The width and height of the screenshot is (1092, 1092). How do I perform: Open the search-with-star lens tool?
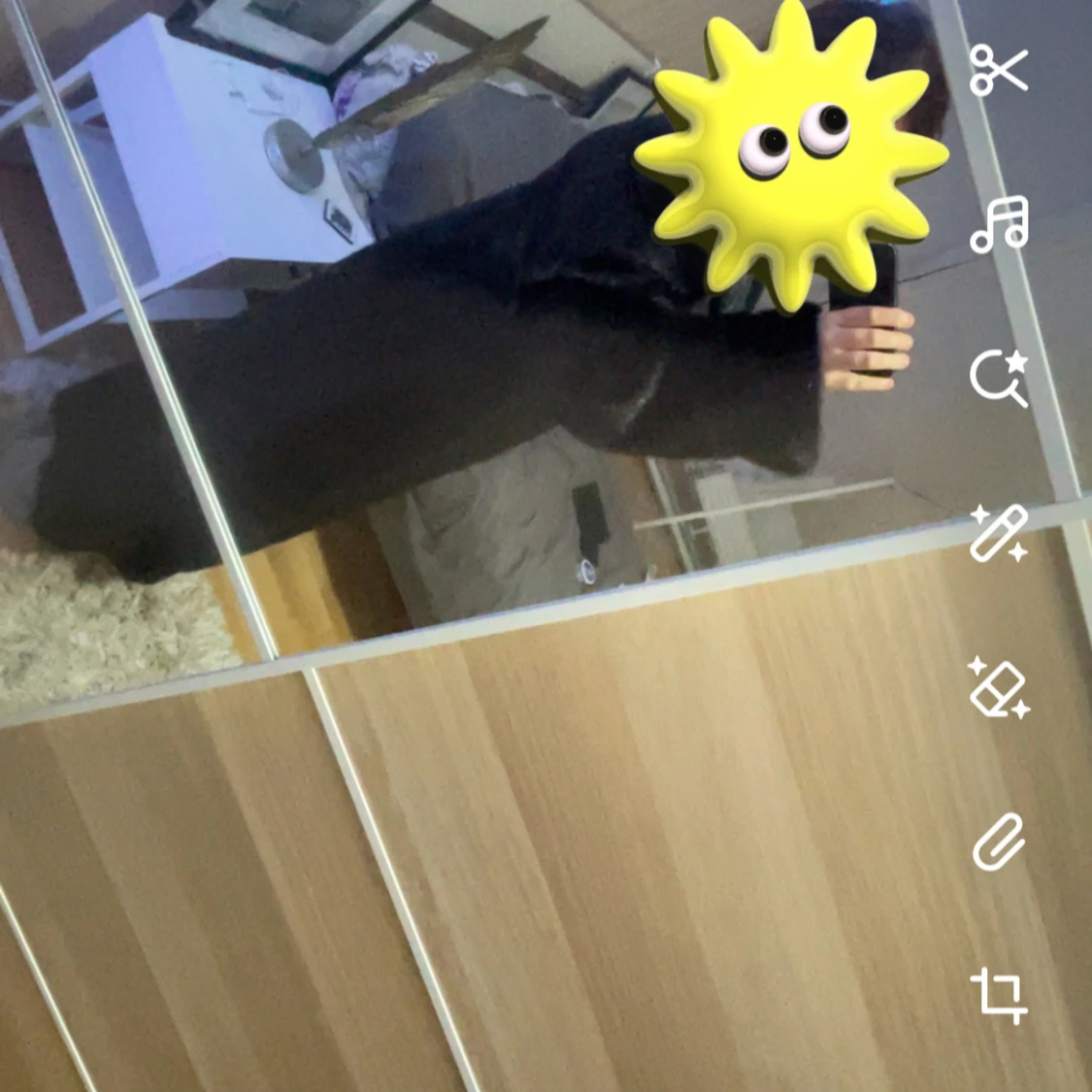tap(1000, 379)
